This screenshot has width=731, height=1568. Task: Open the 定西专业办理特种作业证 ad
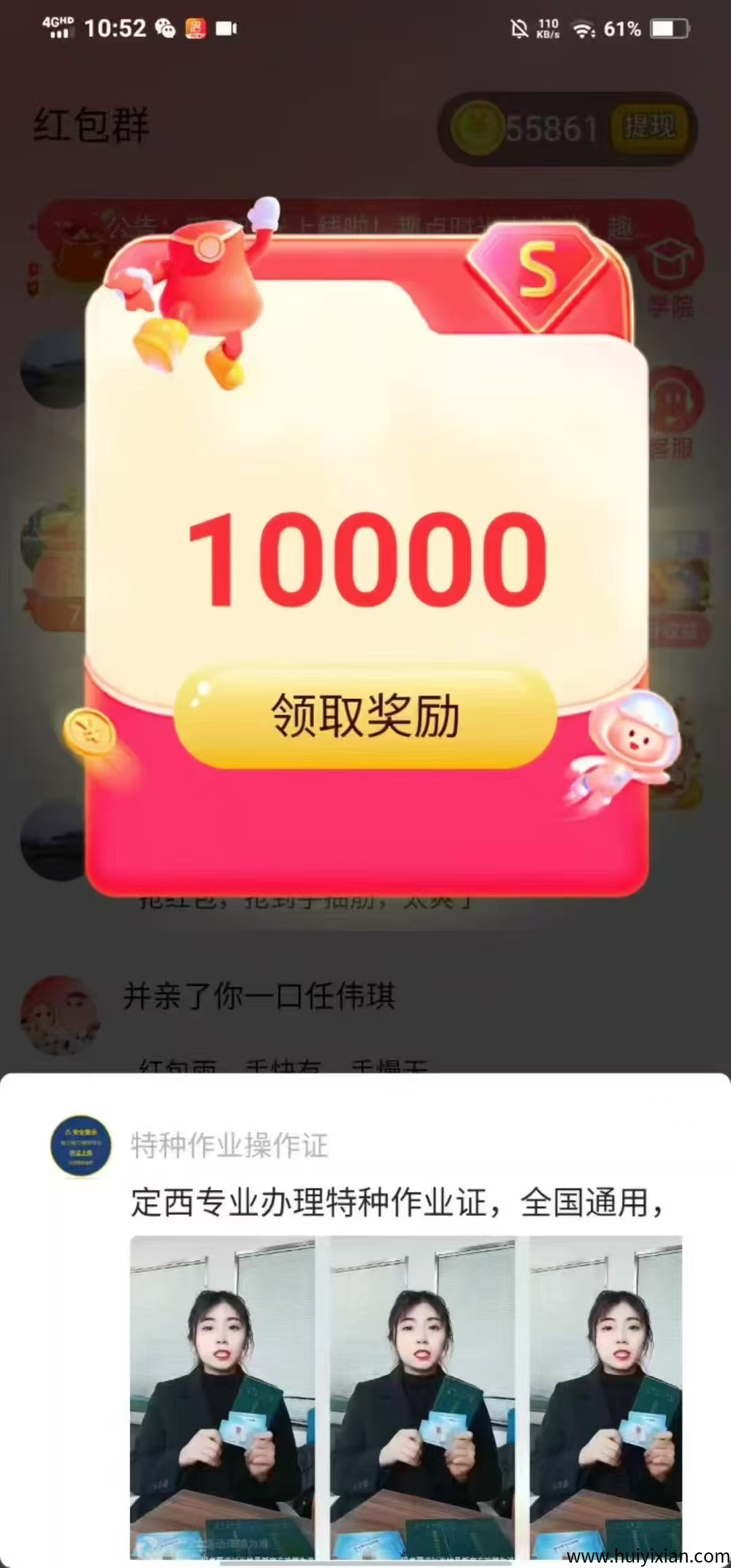(397, 1203)
